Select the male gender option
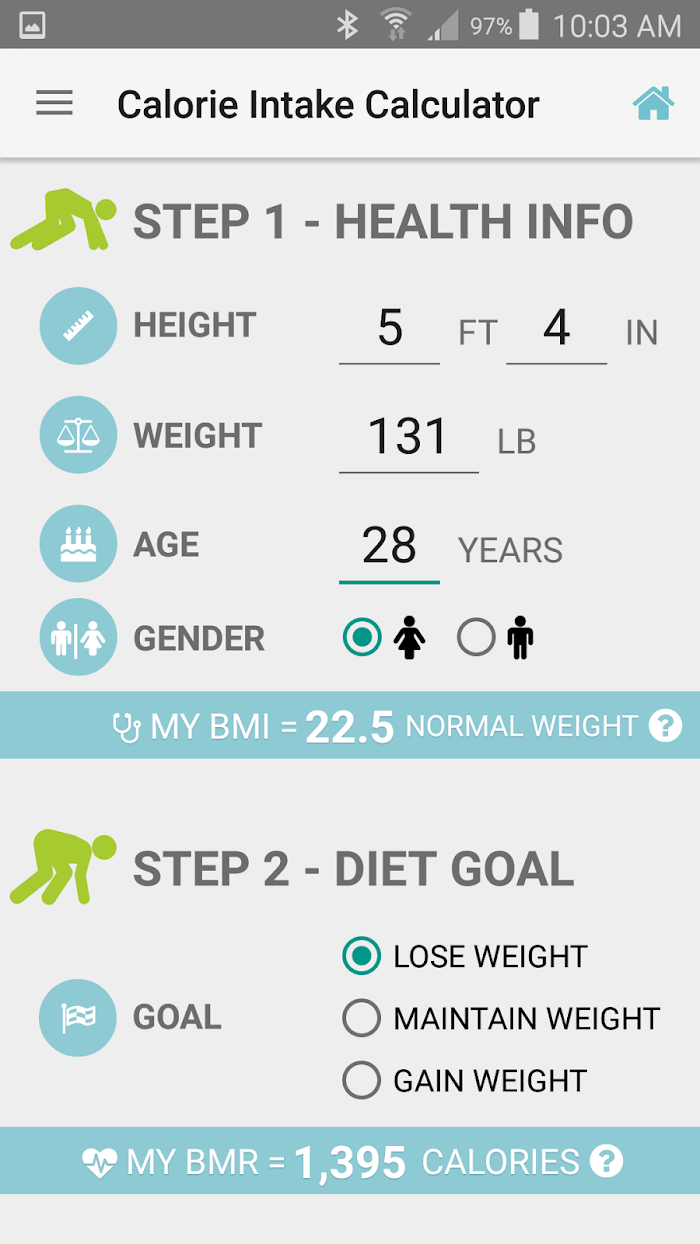Viewport: 700px width, 1244px height. click(495, 637)
